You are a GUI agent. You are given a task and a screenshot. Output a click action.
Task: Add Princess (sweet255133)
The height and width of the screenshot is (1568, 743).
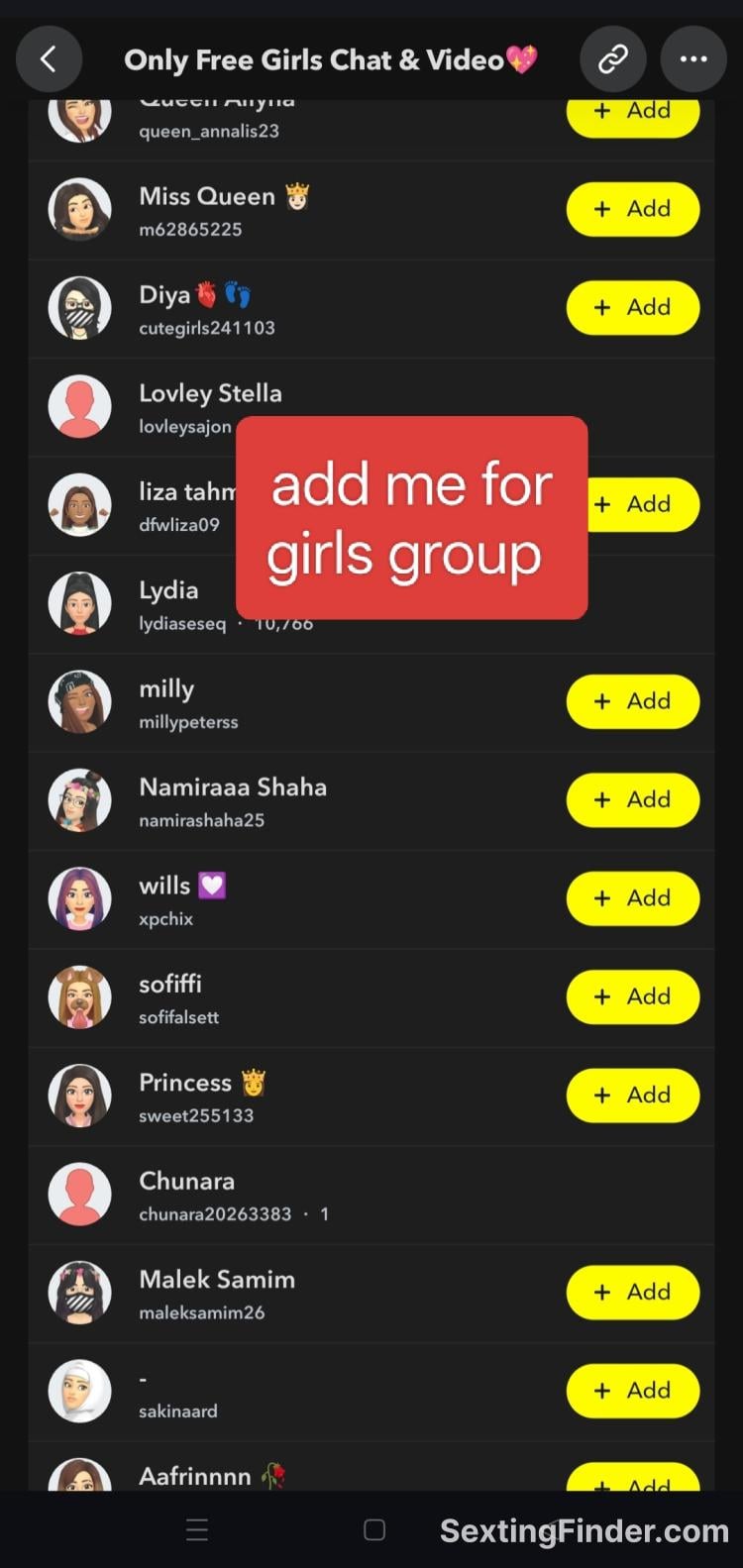point(632,1095)
